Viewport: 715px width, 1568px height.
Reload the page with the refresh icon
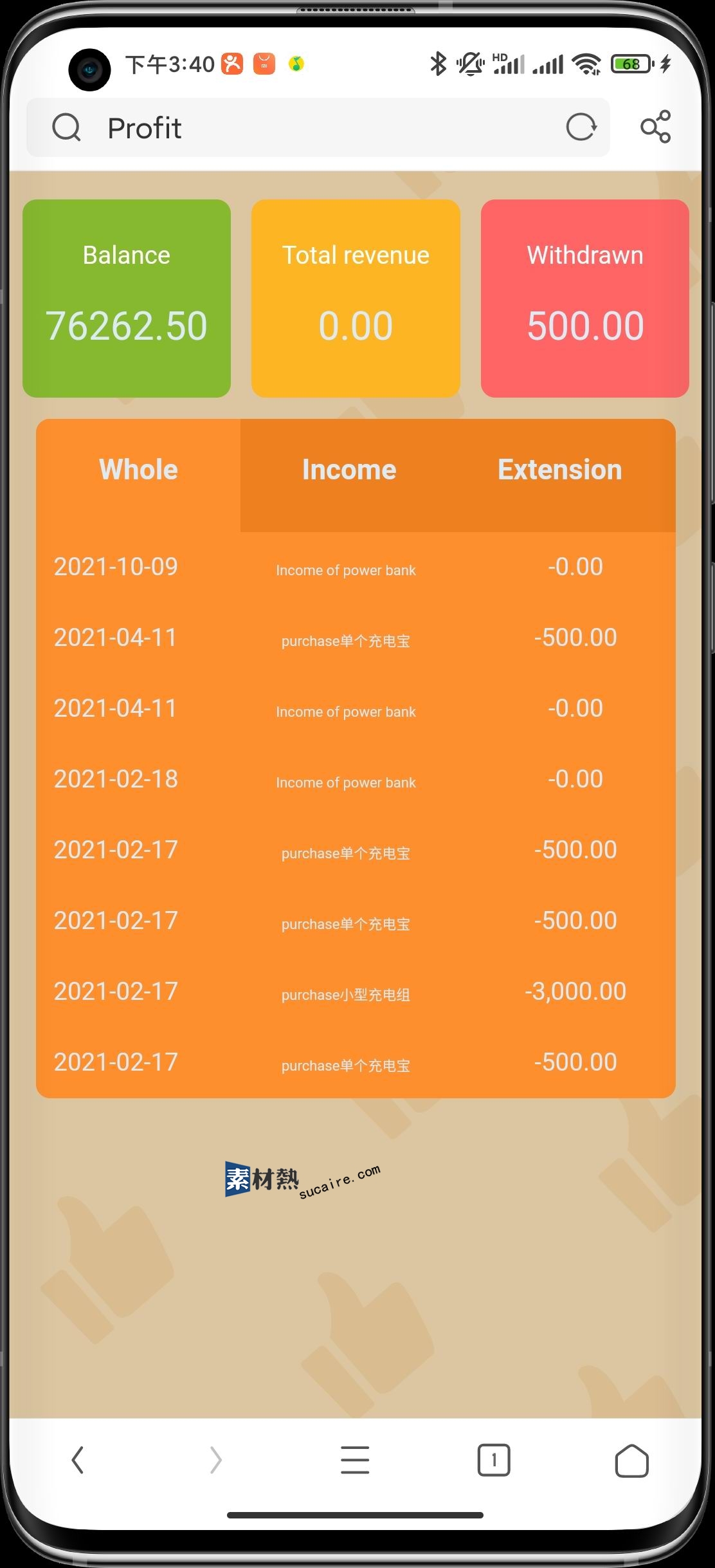tap(581, 127)
